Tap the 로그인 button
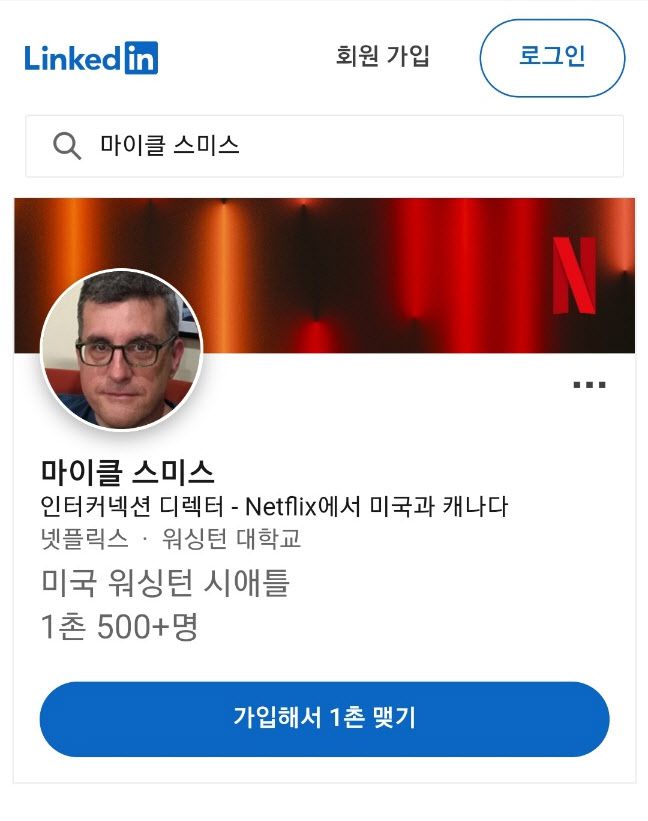 coord(552,57)
